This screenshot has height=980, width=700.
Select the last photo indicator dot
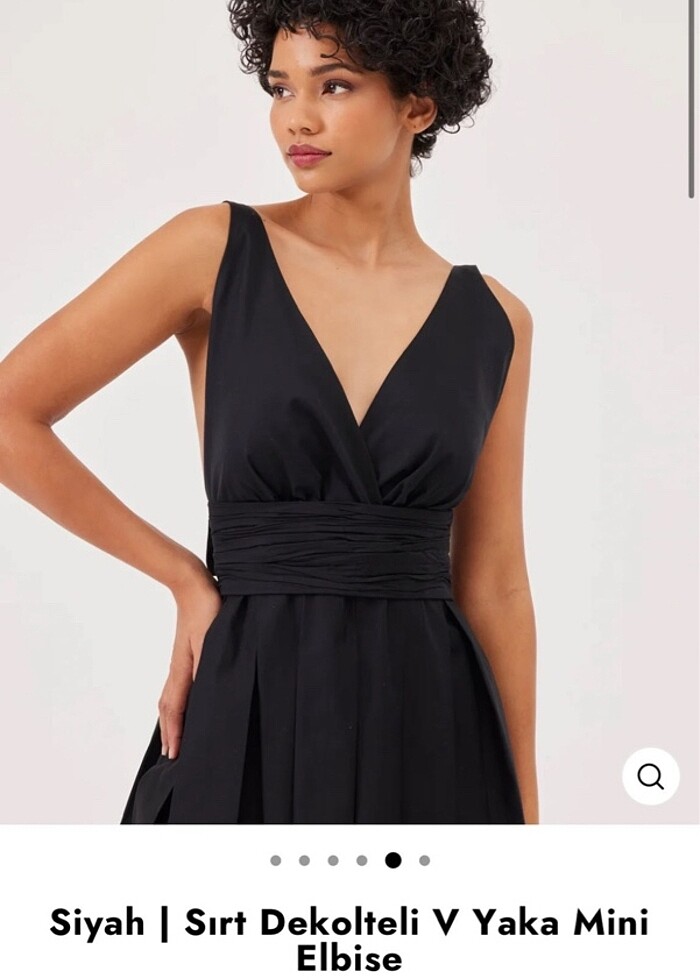click(x=424, y=860)
